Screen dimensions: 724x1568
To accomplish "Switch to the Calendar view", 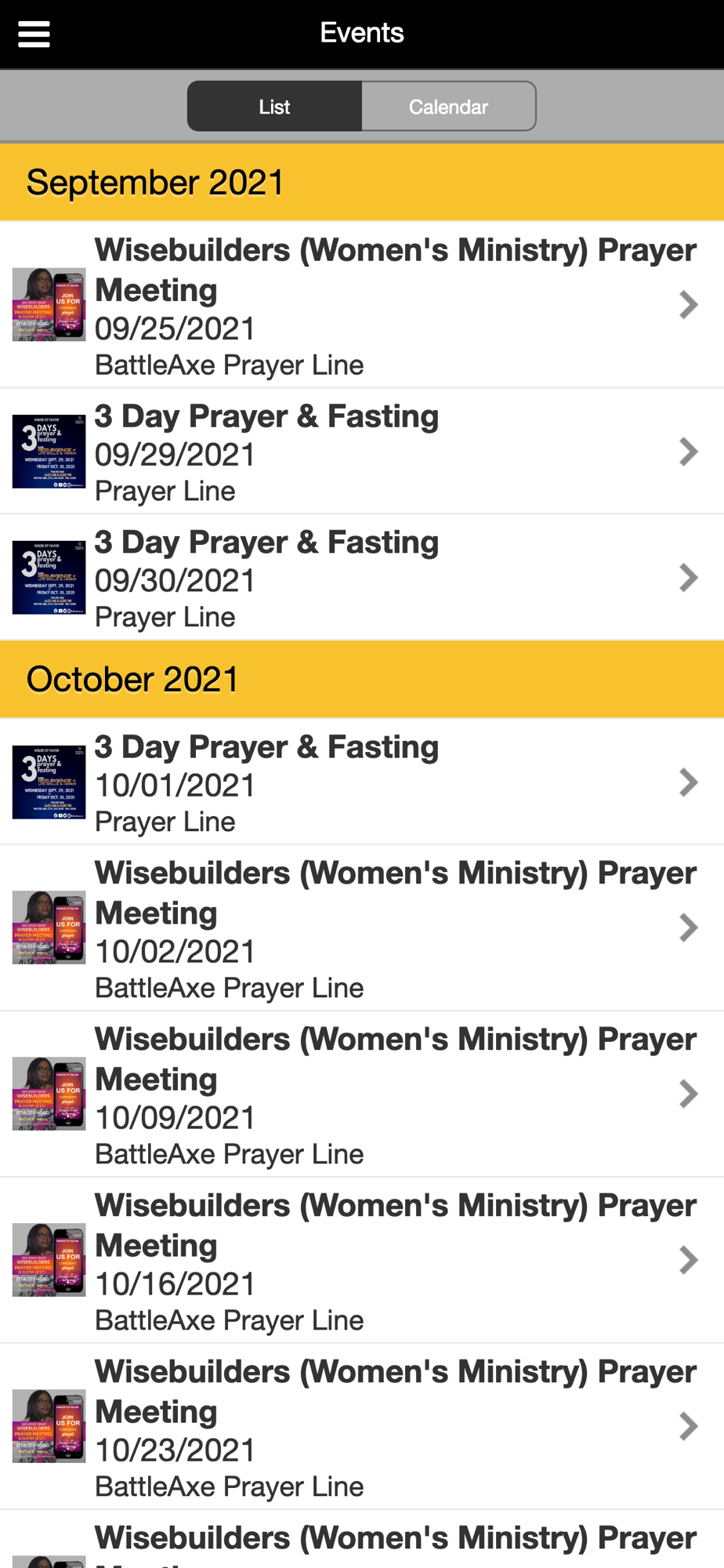I will click(x=448, y=107).
